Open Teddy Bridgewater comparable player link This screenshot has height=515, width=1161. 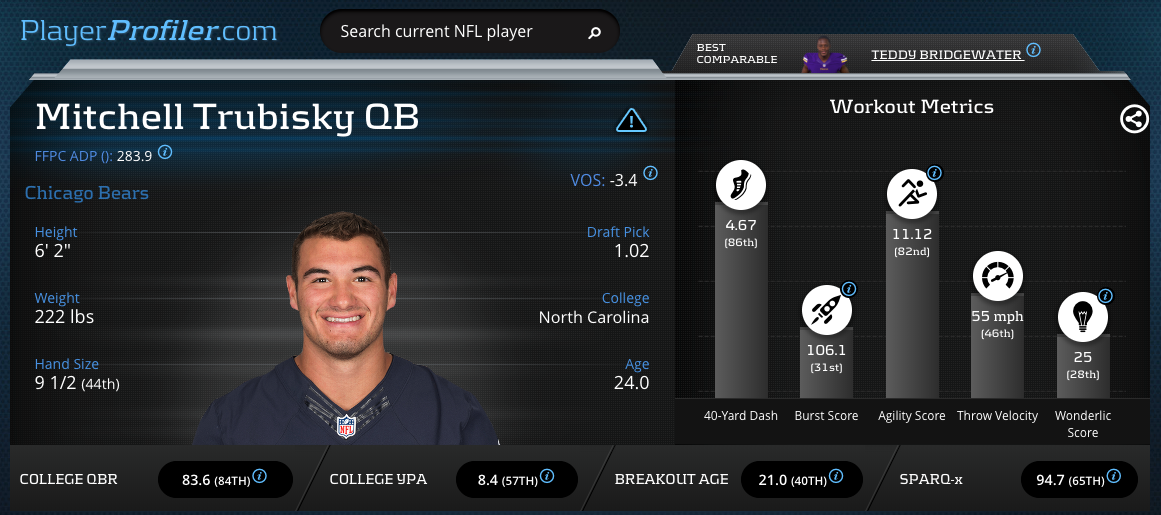pyautogui.click(x=946, y=55)
